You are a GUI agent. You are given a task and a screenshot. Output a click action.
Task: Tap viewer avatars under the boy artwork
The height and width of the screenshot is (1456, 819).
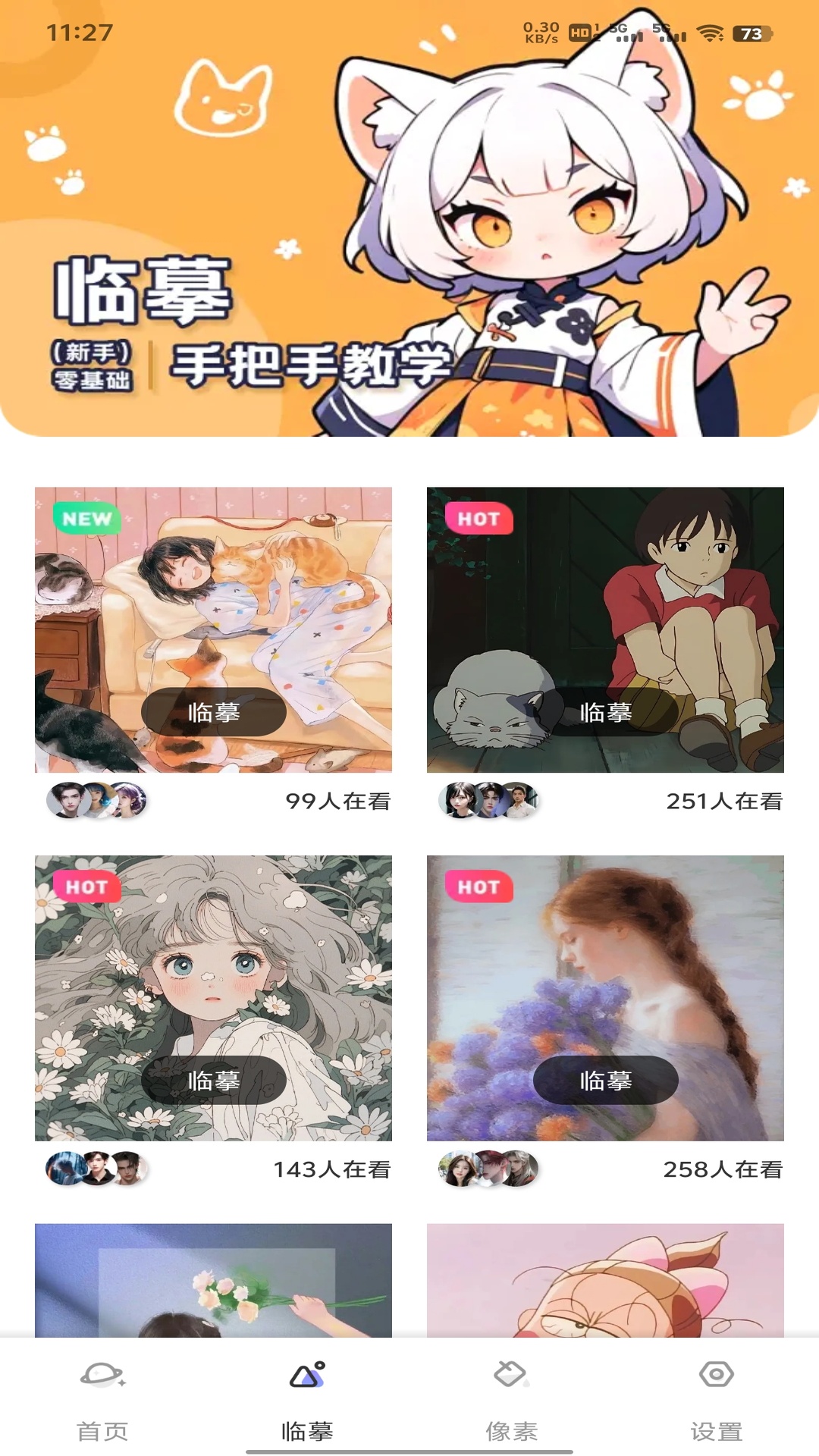click(x=489, y=802)
